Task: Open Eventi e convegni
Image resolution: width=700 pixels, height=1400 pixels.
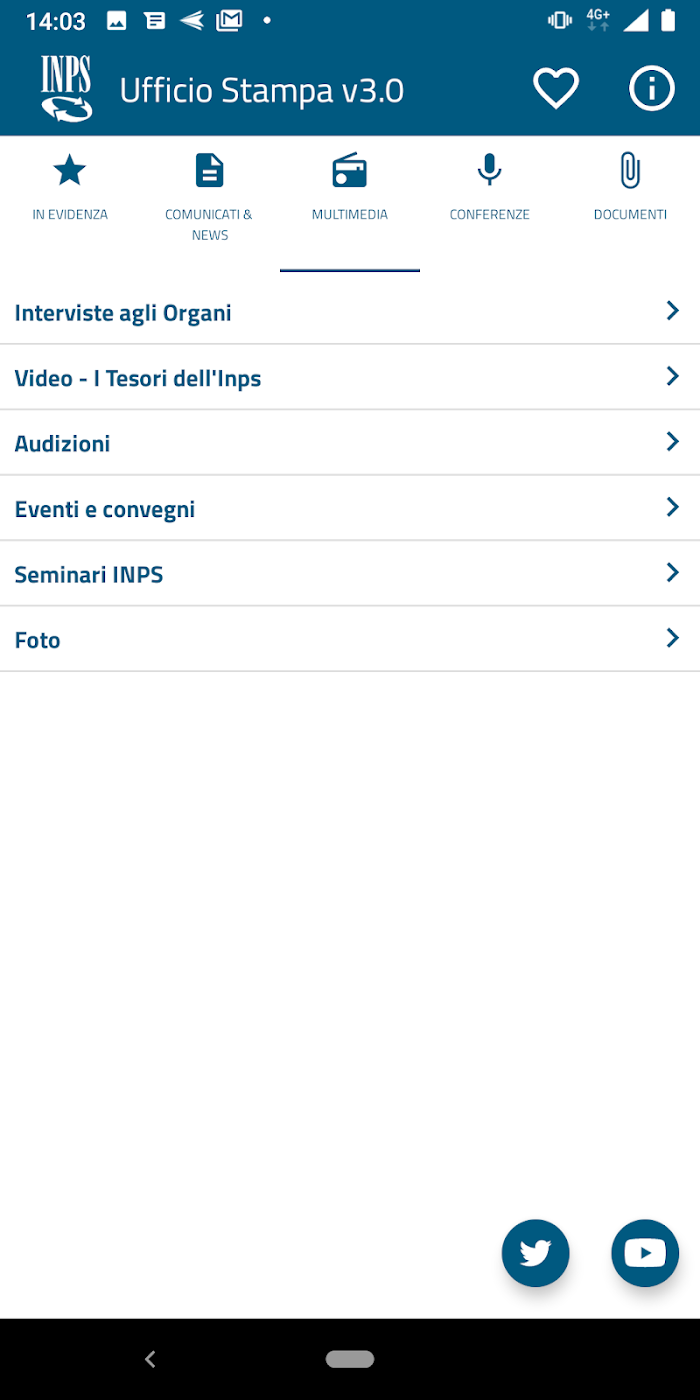Action: point(349,509)
